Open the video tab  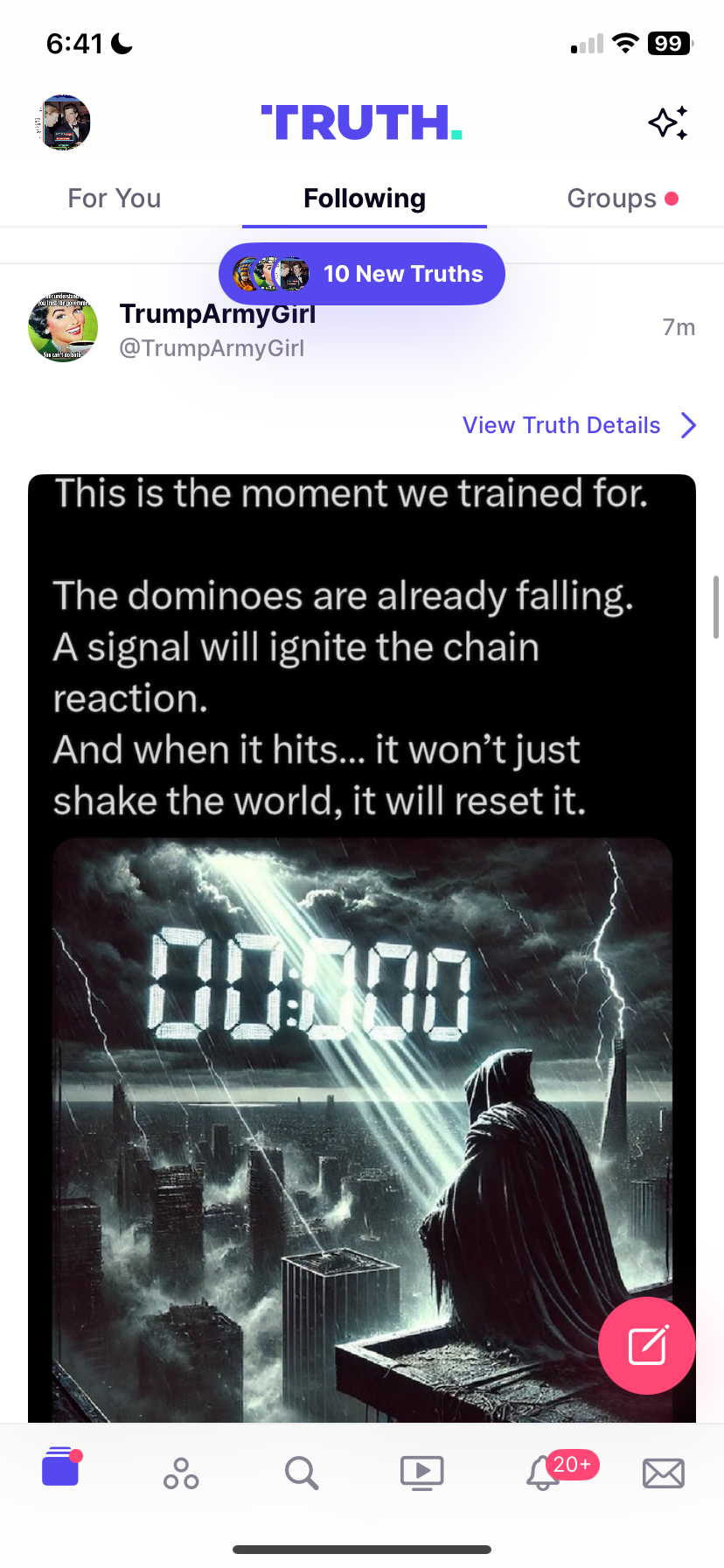point(422,1473)
